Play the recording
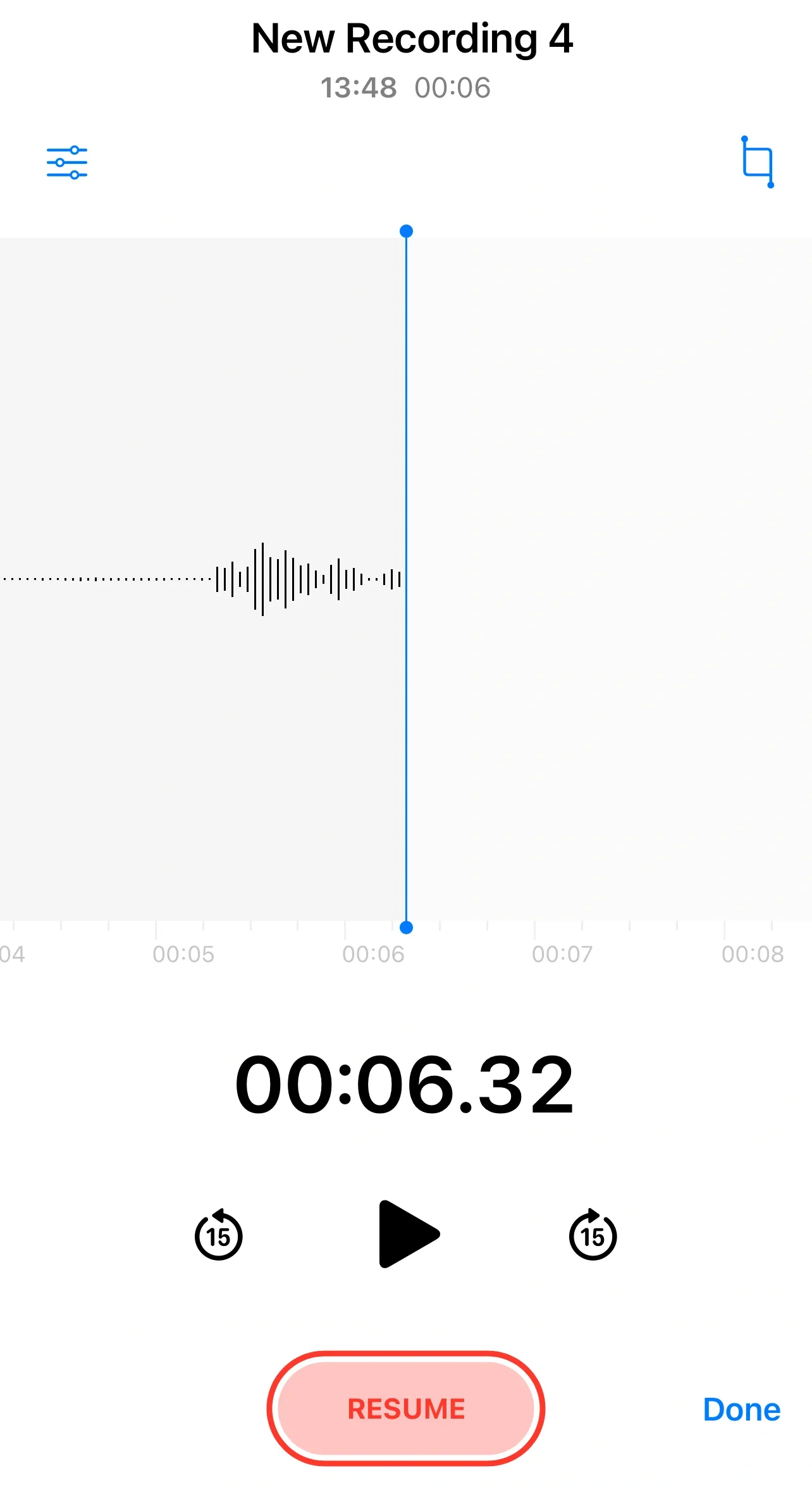Image resolution: width=812 pixels, height=1492 pixels. pyautogui.click(x=408, y=1234)
